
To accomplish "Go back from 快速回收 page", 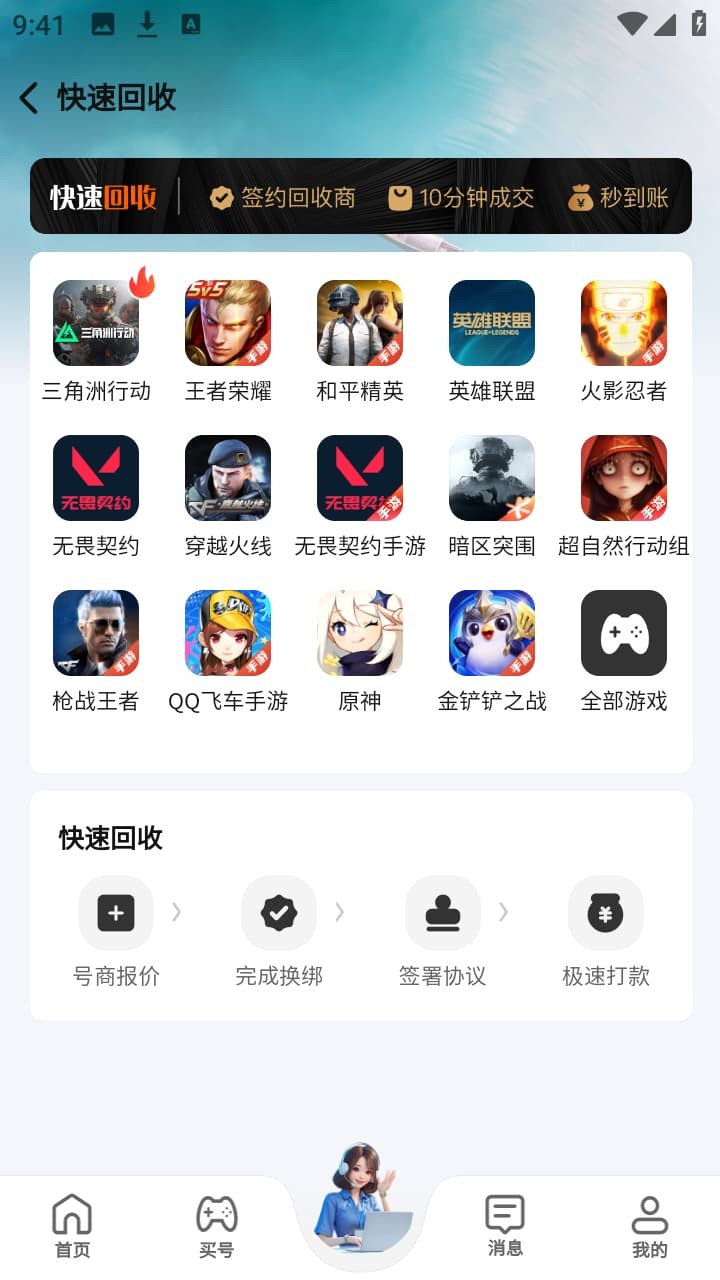I will coord(29,98).
